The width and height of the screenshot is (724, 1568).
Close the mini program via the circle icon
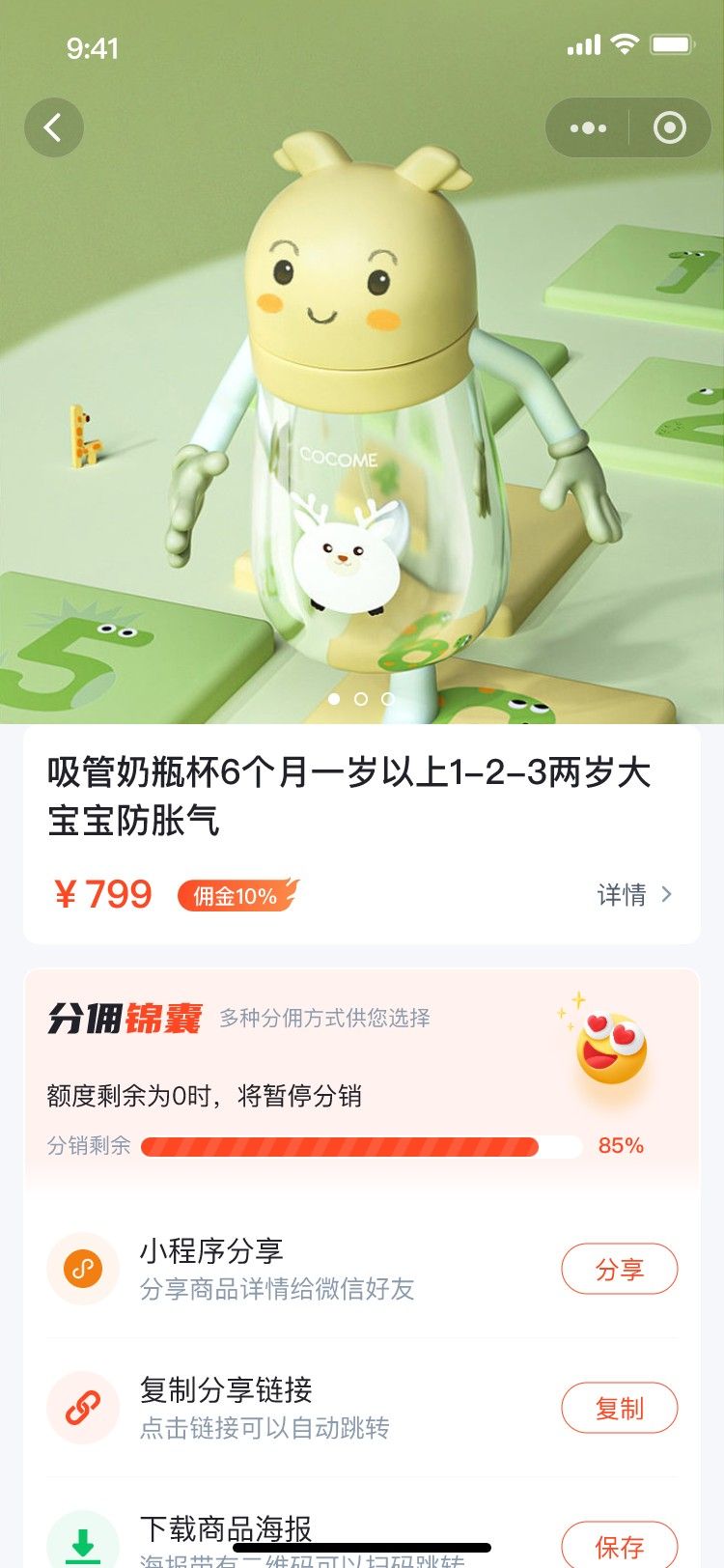point(669,127)
